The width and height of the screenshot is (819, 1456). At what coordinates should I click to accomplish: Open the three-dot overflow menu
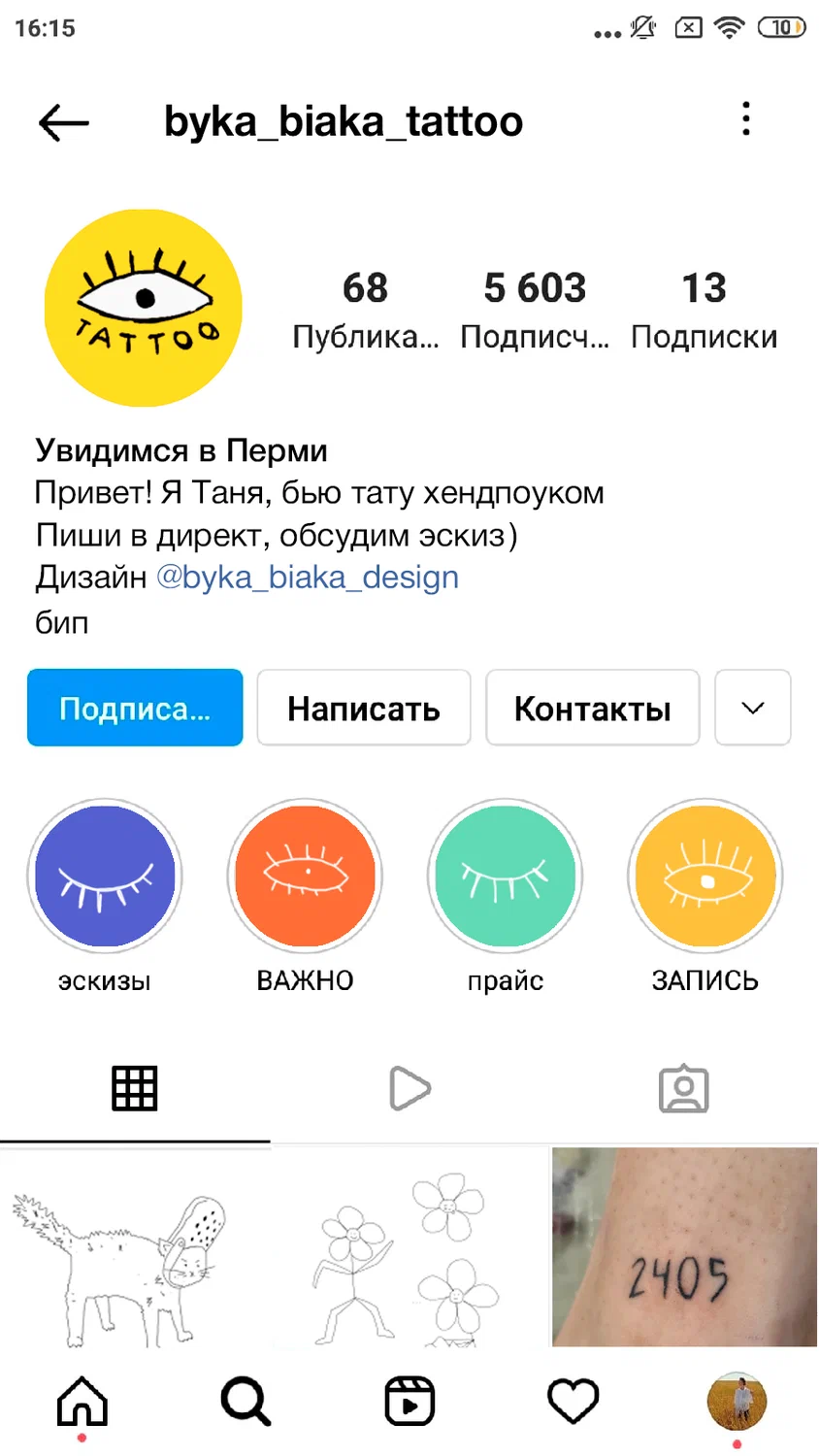pos(745,119)
